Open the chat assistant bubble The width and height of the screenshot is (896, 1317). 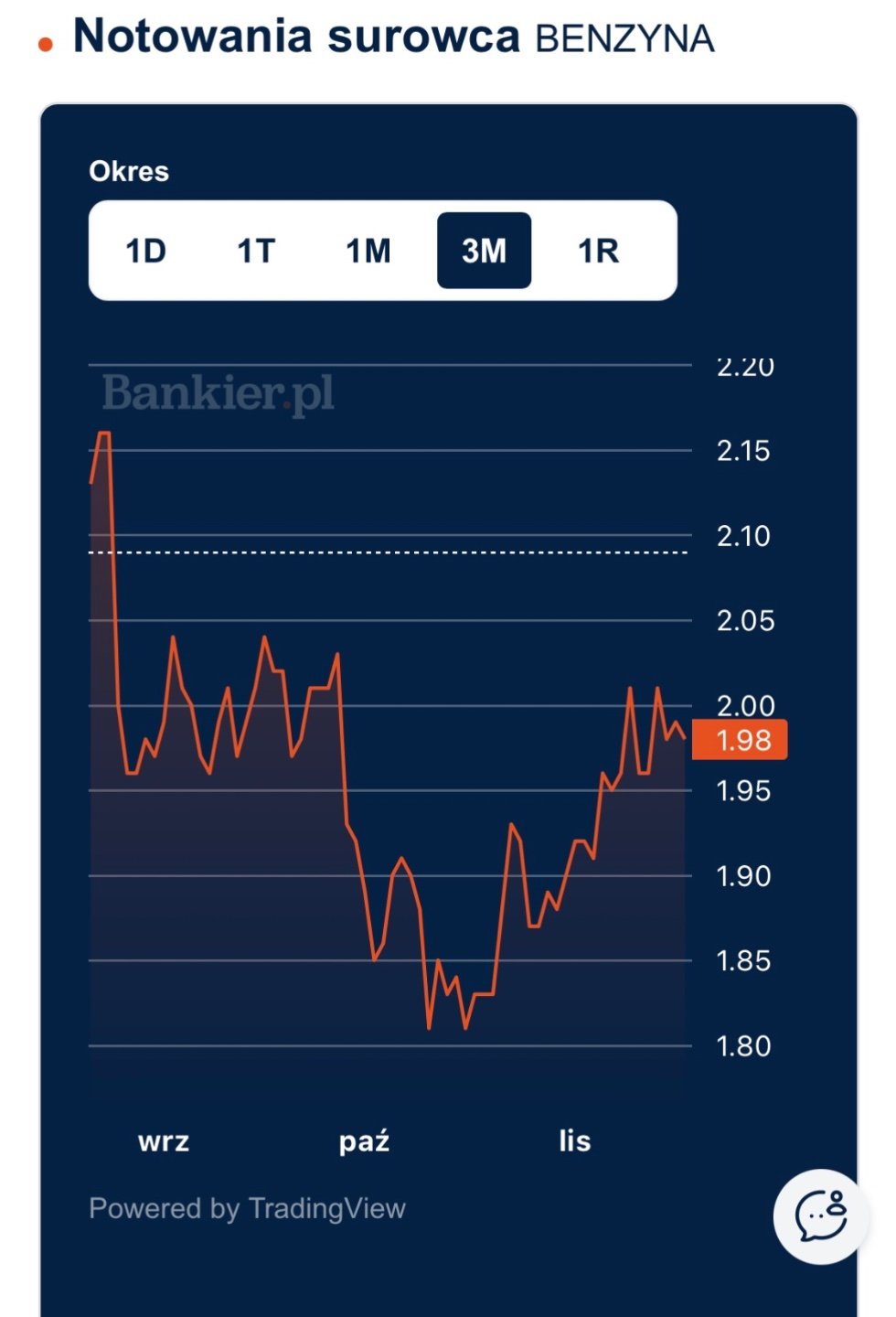pyautogui.click(x=820, y=1216)
